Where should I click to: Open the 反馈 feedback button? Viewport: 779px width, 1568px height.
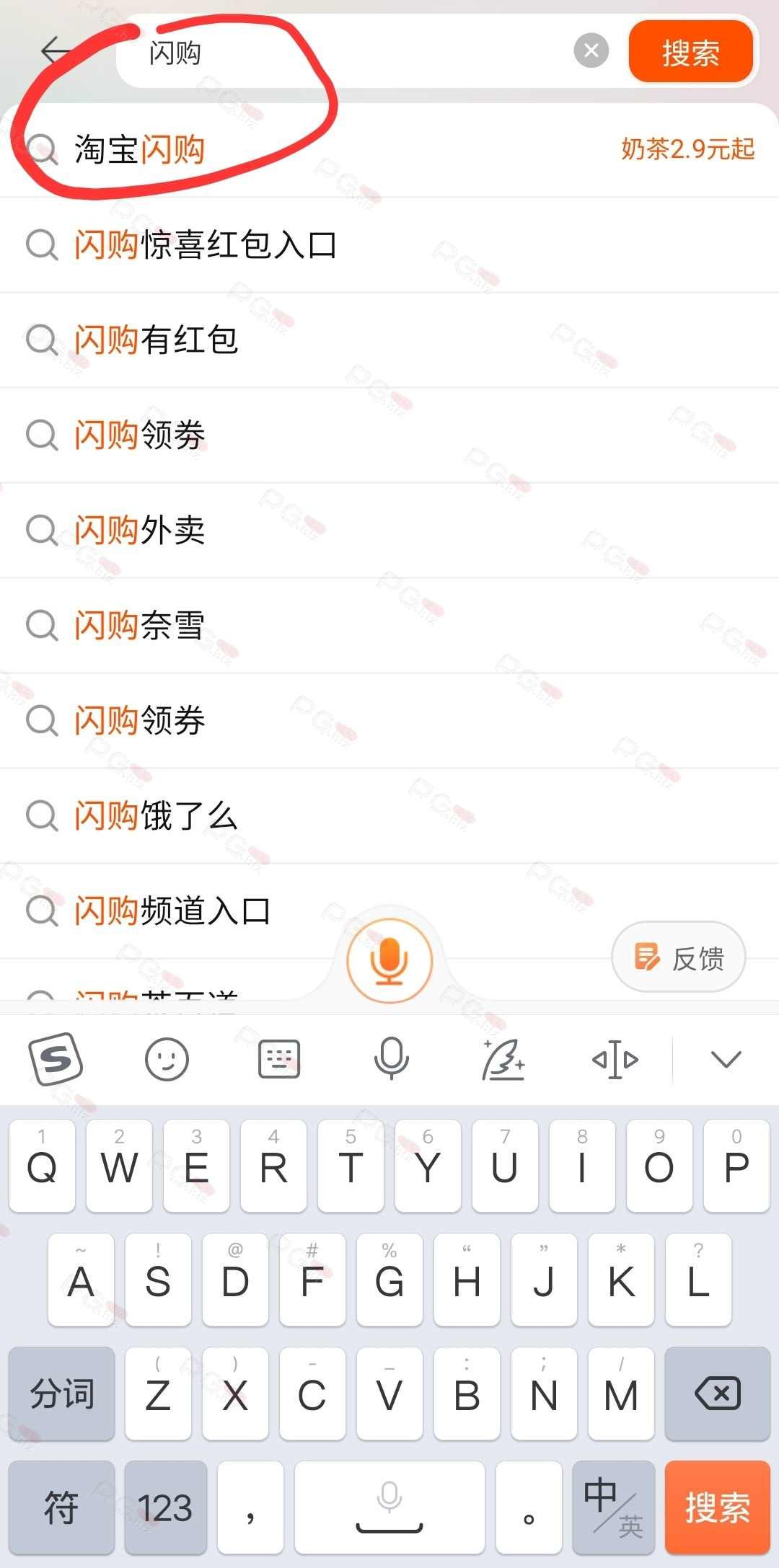pyautogui.click(x=679, y=957)
